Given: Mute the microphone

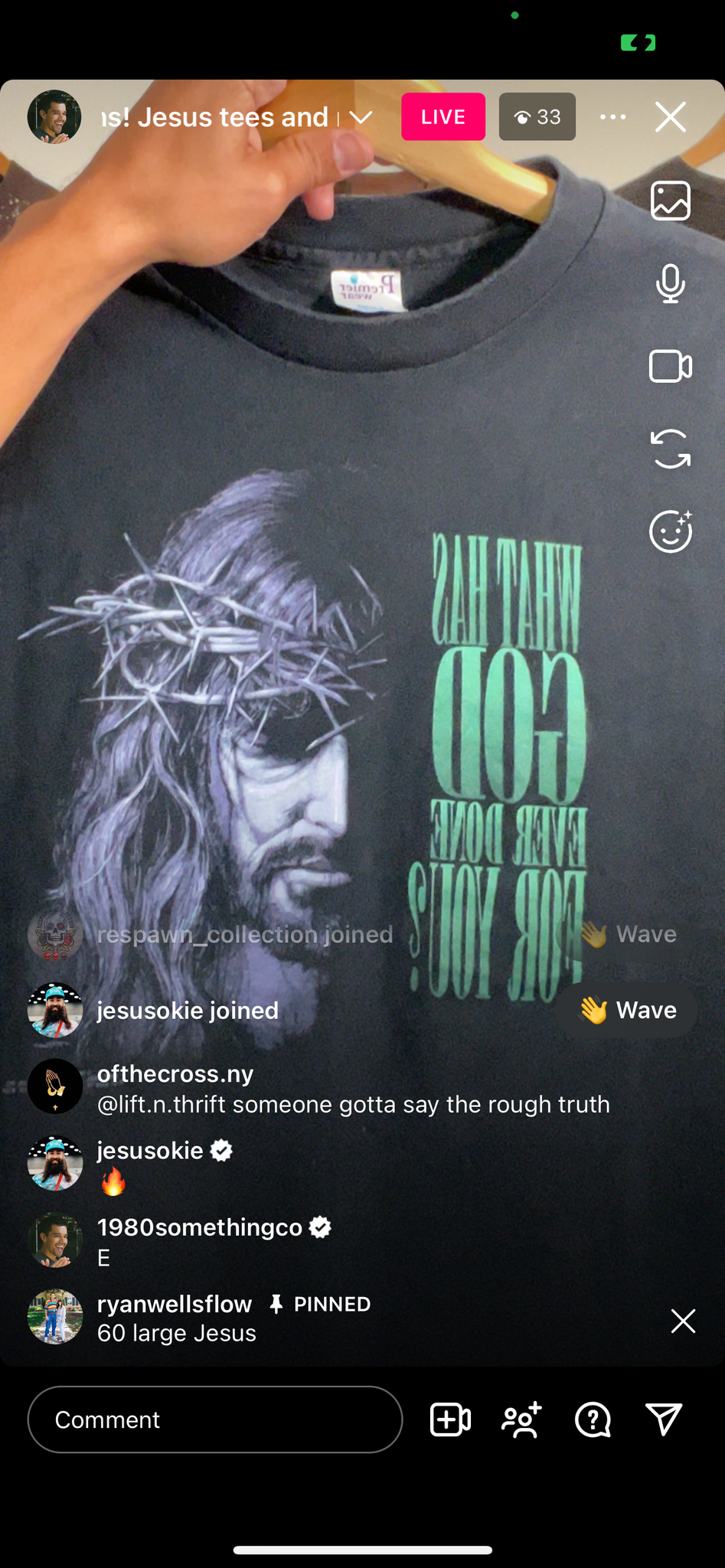Looking at the screenshot, I should (x=670, y=283).
